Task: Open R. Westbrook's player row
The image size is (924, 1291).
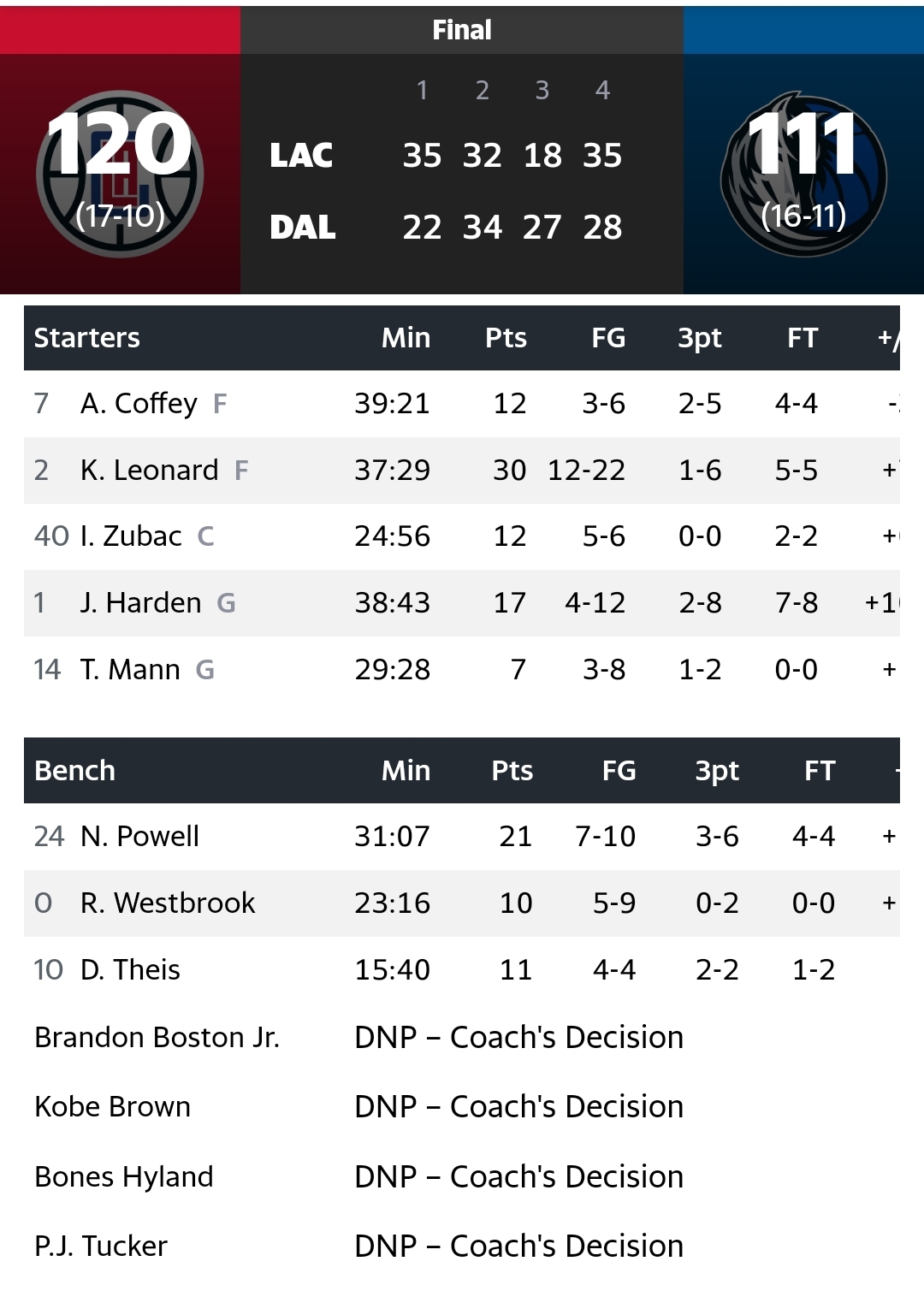Action: (168, 903)
